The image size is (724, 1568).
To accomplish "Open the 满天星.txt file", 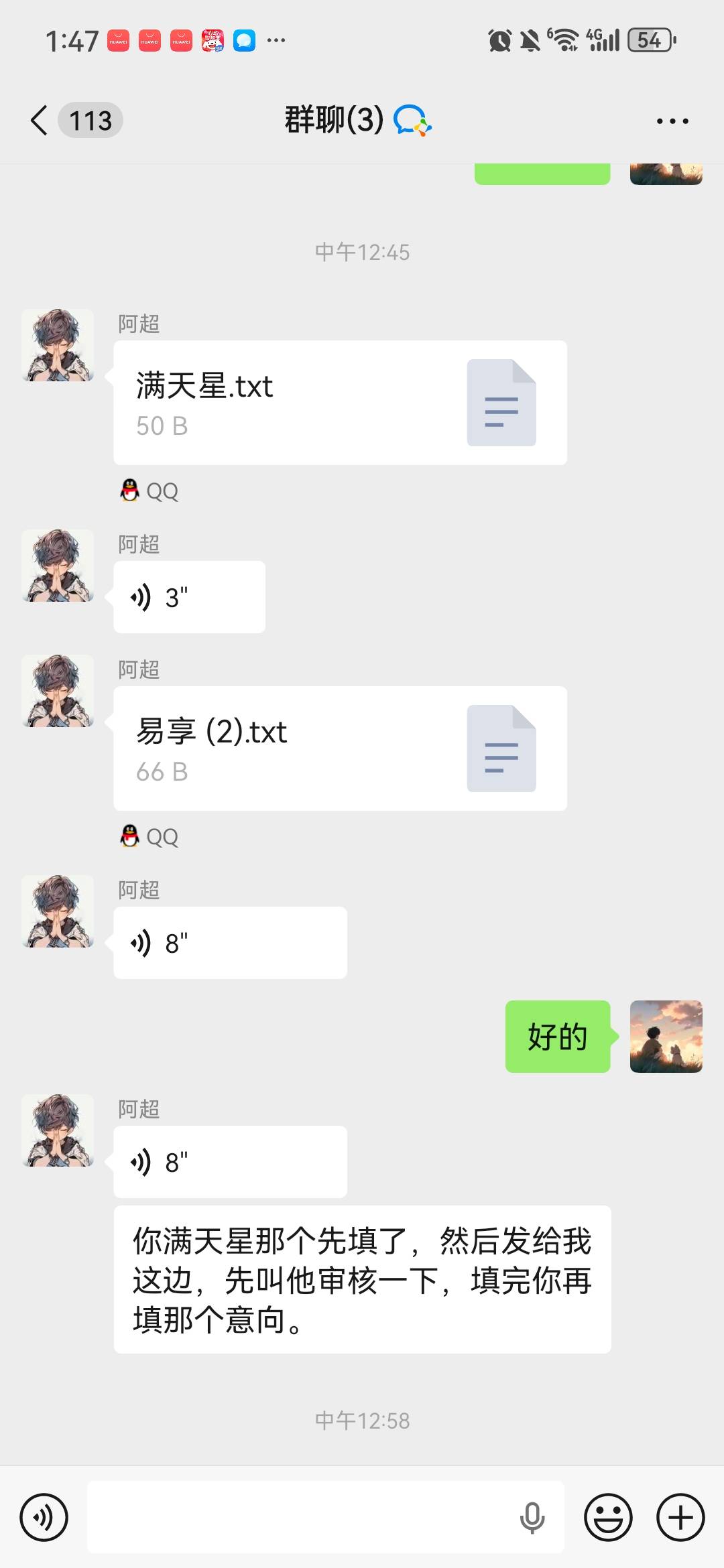I will tap(340, 403).
